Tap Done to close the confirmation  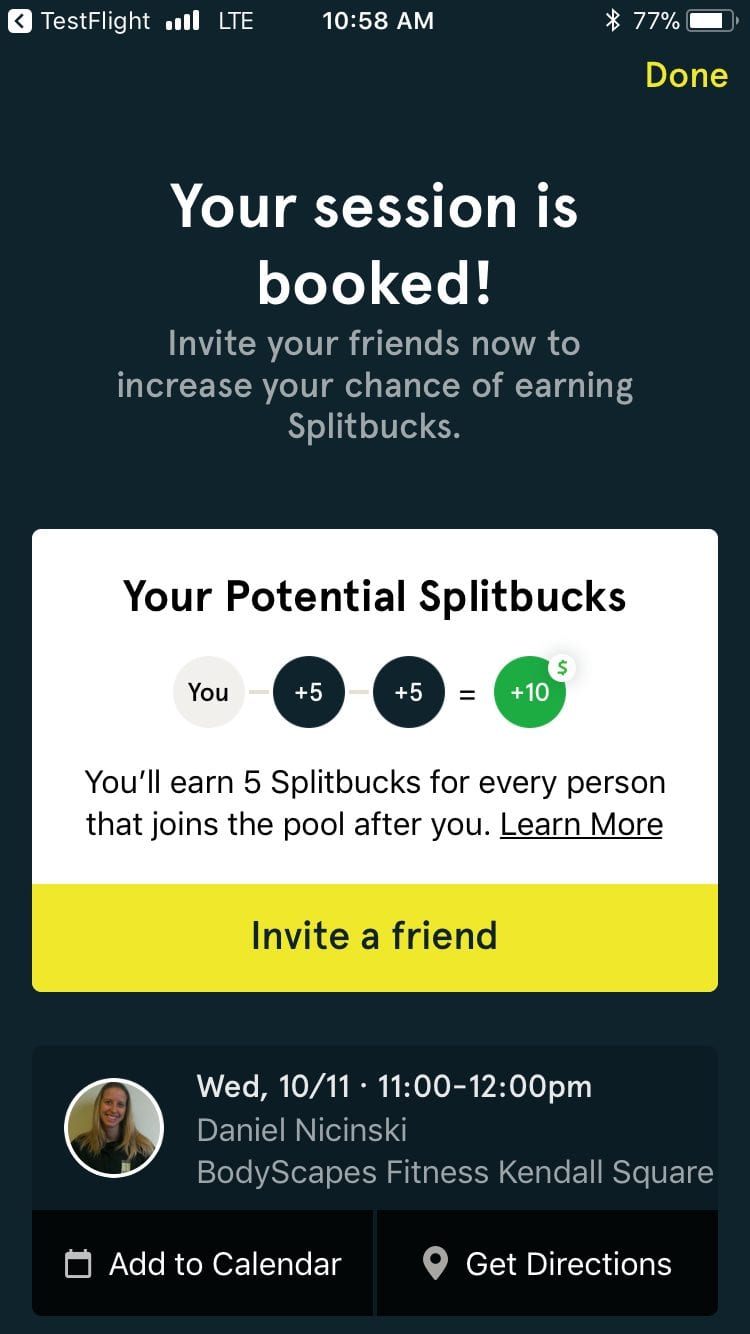686,76
